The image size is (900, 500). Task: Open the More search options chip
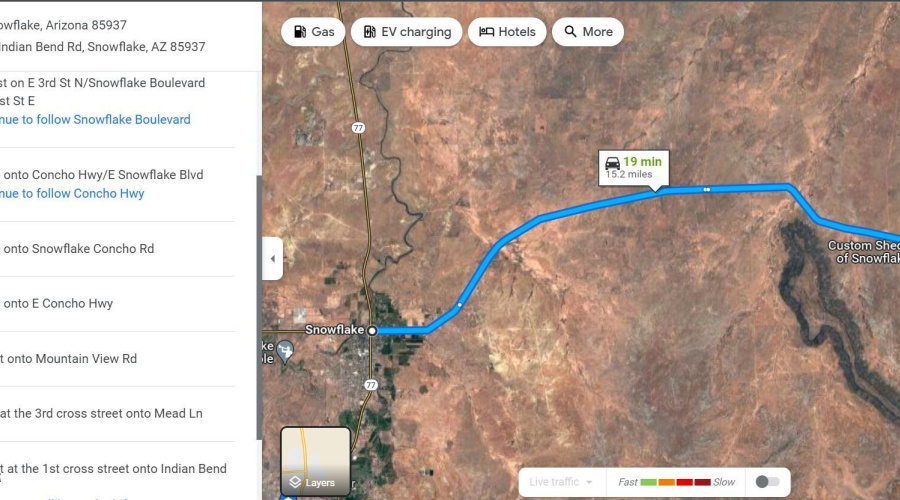tap(588, 32)
